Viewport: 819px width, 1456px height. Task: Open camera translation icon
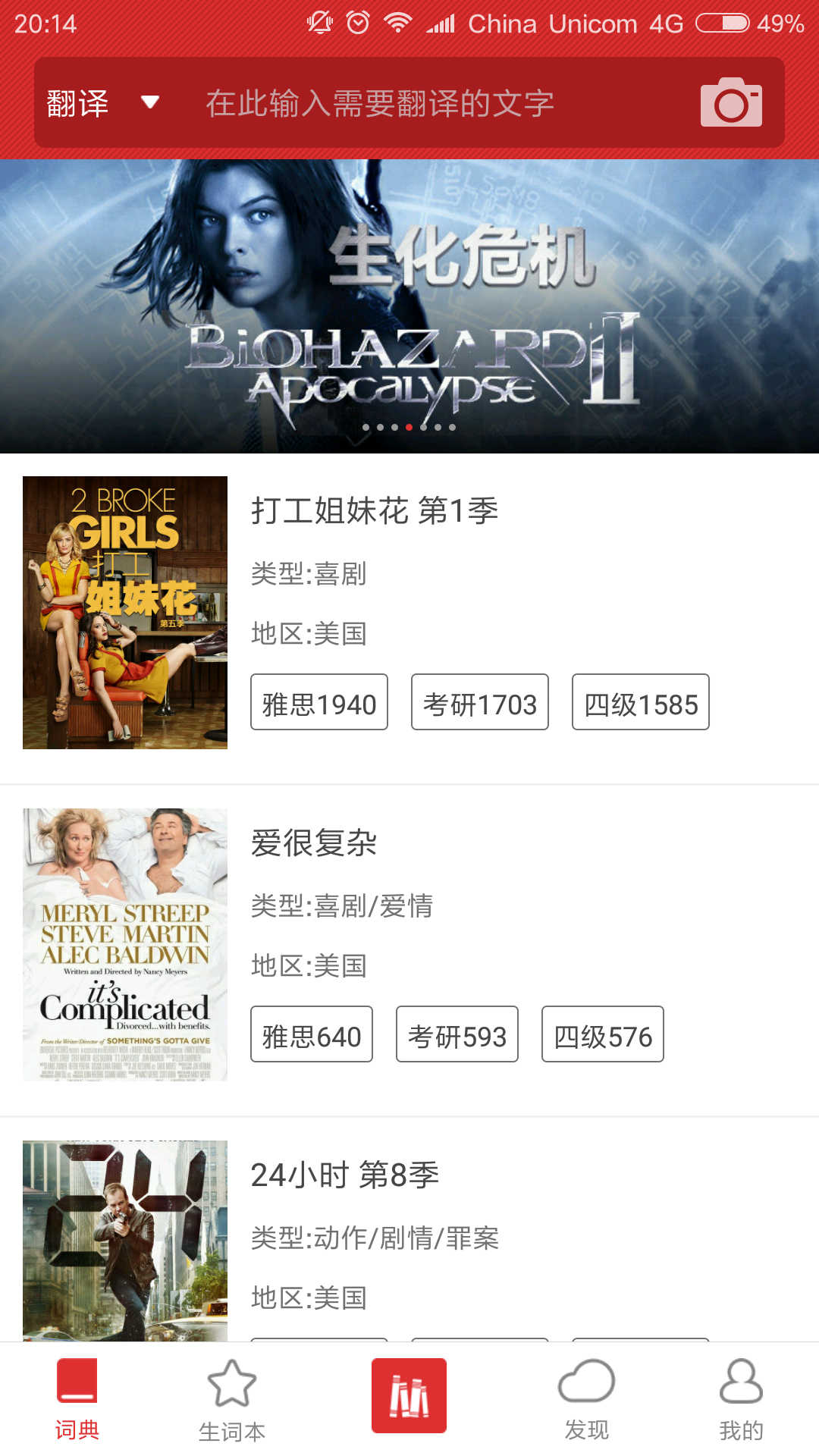click(x=731, y=103)
